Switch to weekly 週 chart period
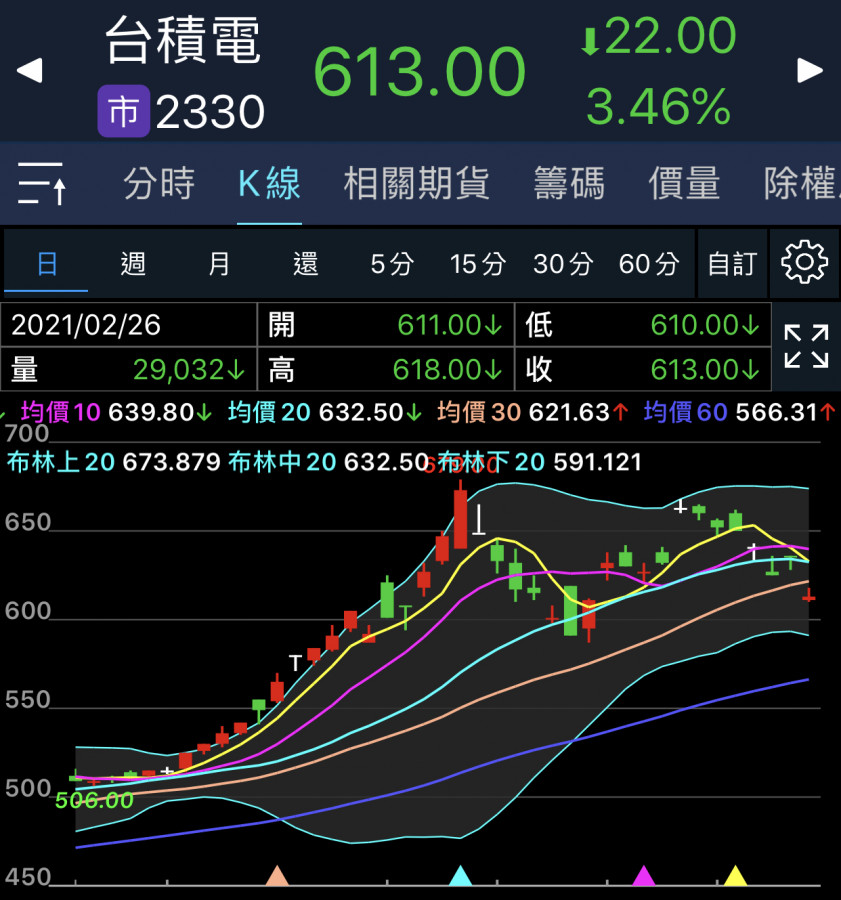Image resolution: width=841 pixels, height=900 pixels. [133, 264]
